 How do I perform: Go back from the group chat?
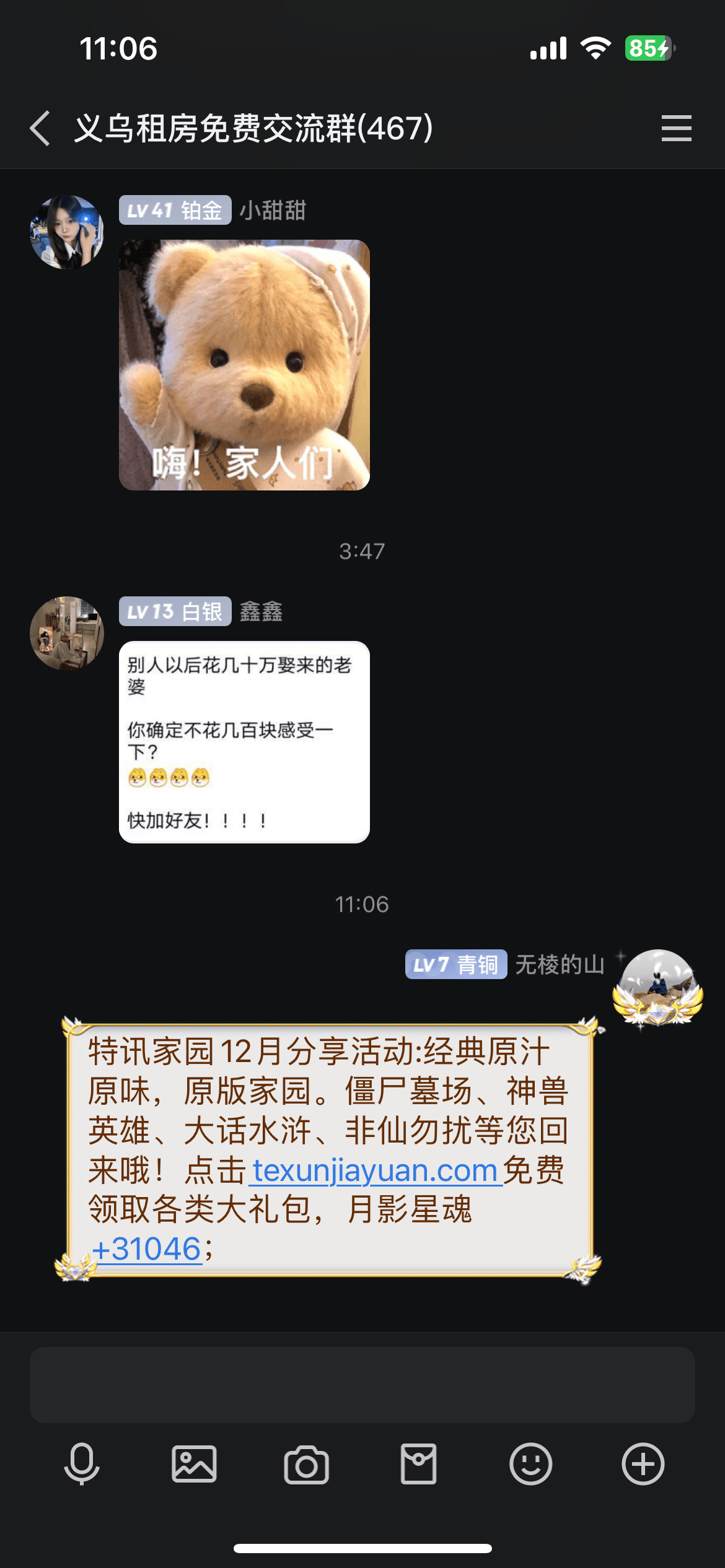[x=41, y=128]
